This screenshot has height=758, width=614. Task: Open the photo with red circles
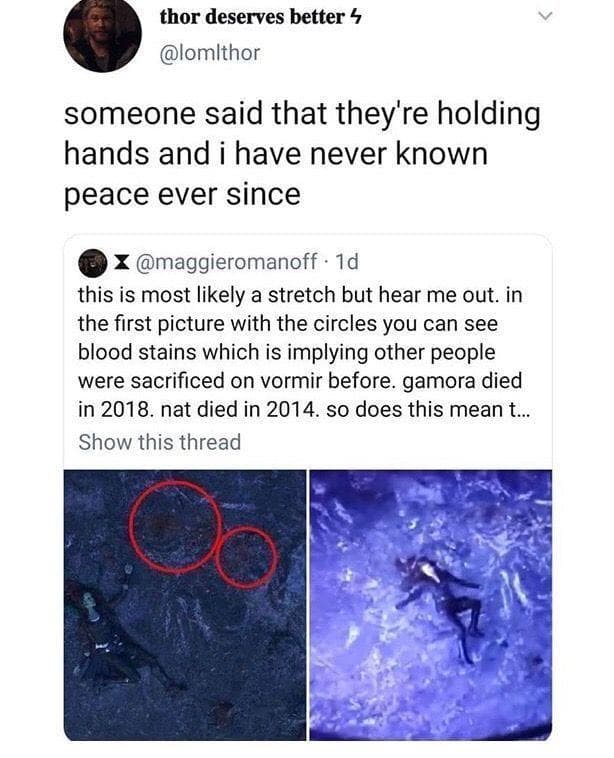click(185, 604)
